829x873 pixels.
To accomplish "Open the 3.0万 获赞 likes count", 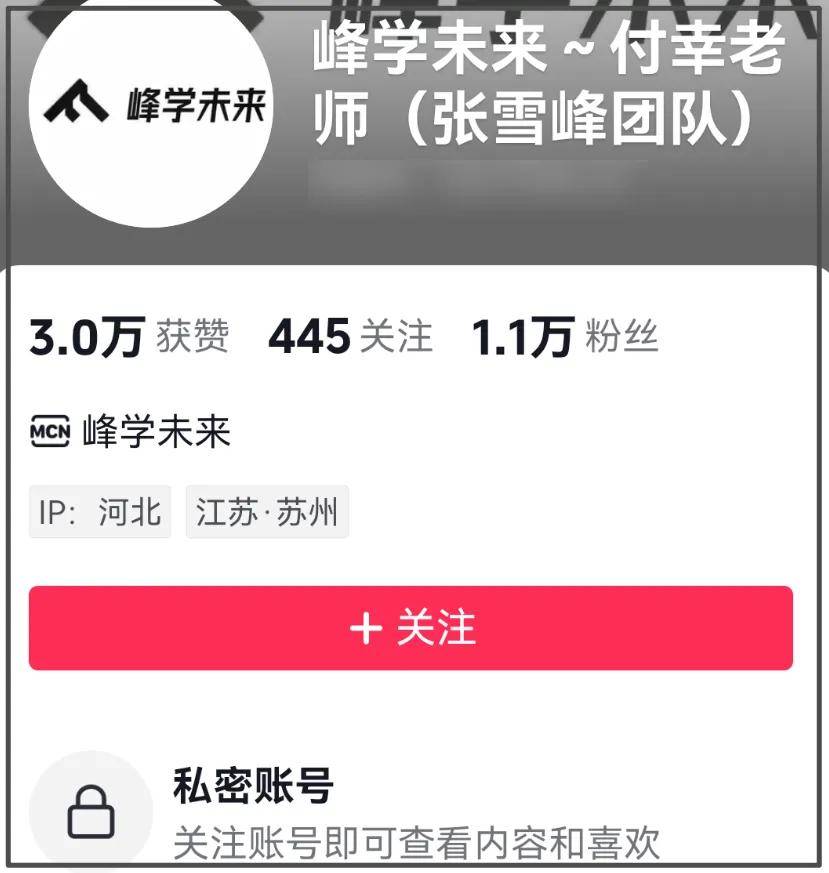I will coord(129,337).
